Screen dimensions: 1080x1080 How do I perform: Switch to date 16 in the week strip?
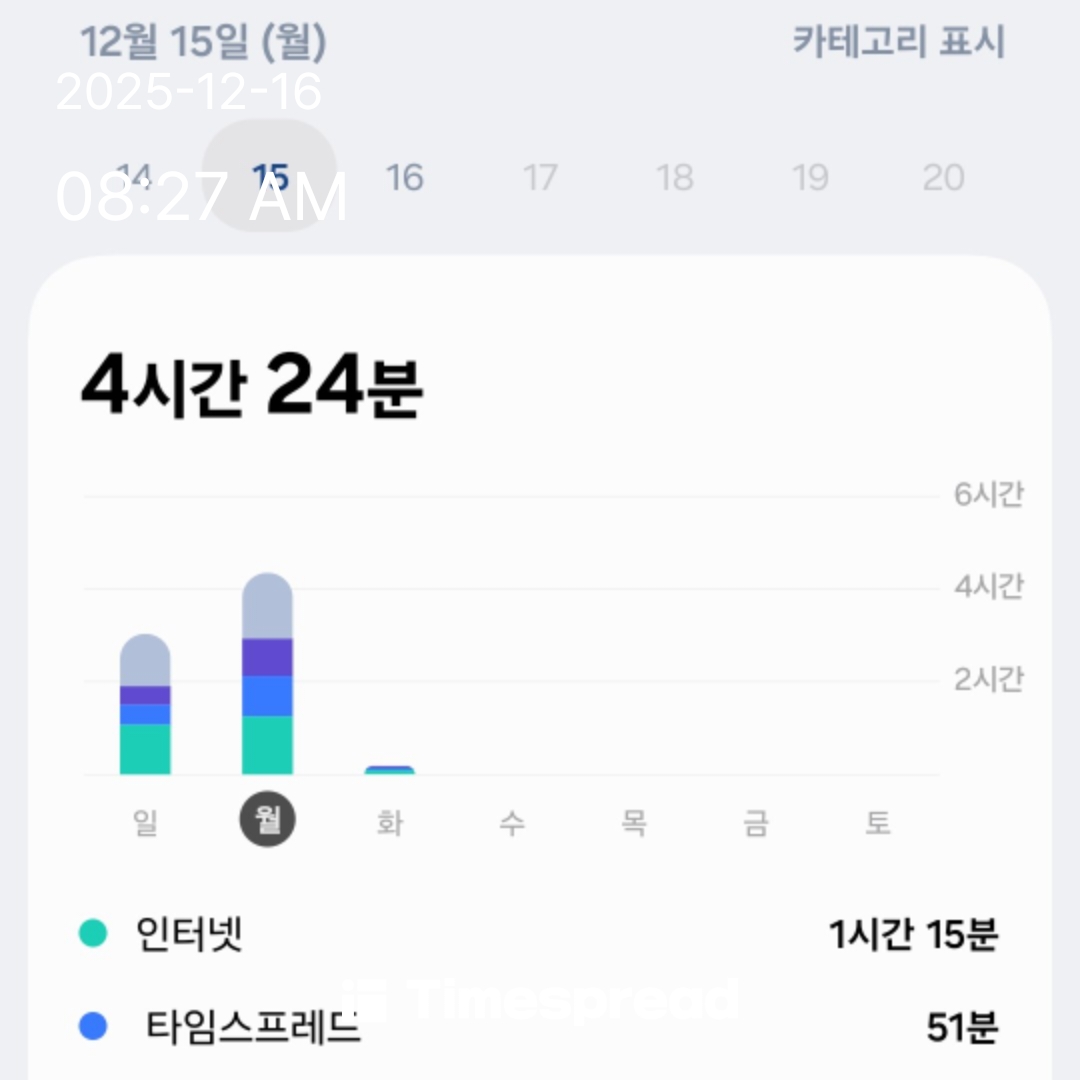point(404,178)
